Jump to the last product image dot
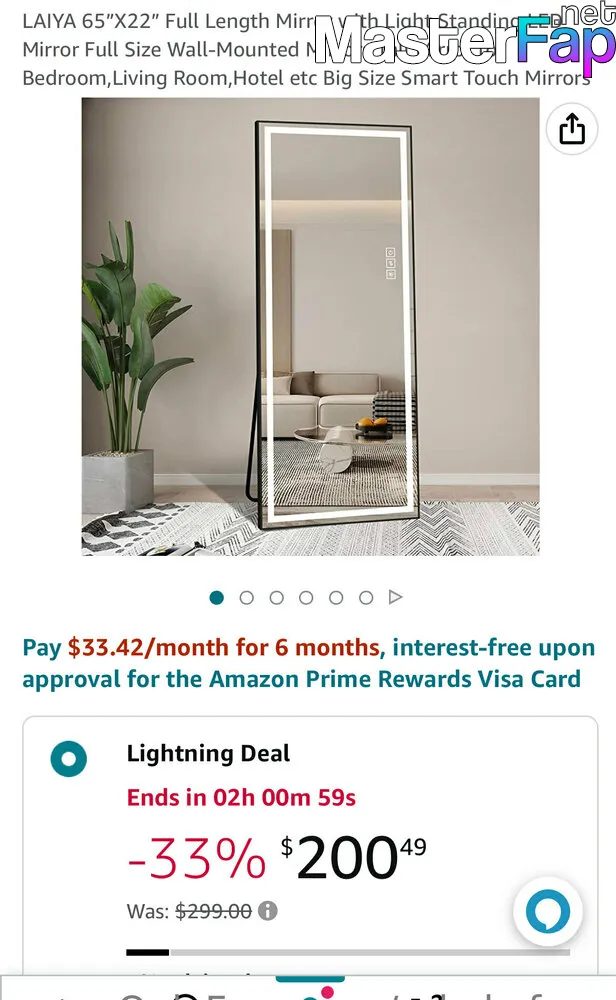Viewport: 616px width, 1000px height. [x=366, y=598]
